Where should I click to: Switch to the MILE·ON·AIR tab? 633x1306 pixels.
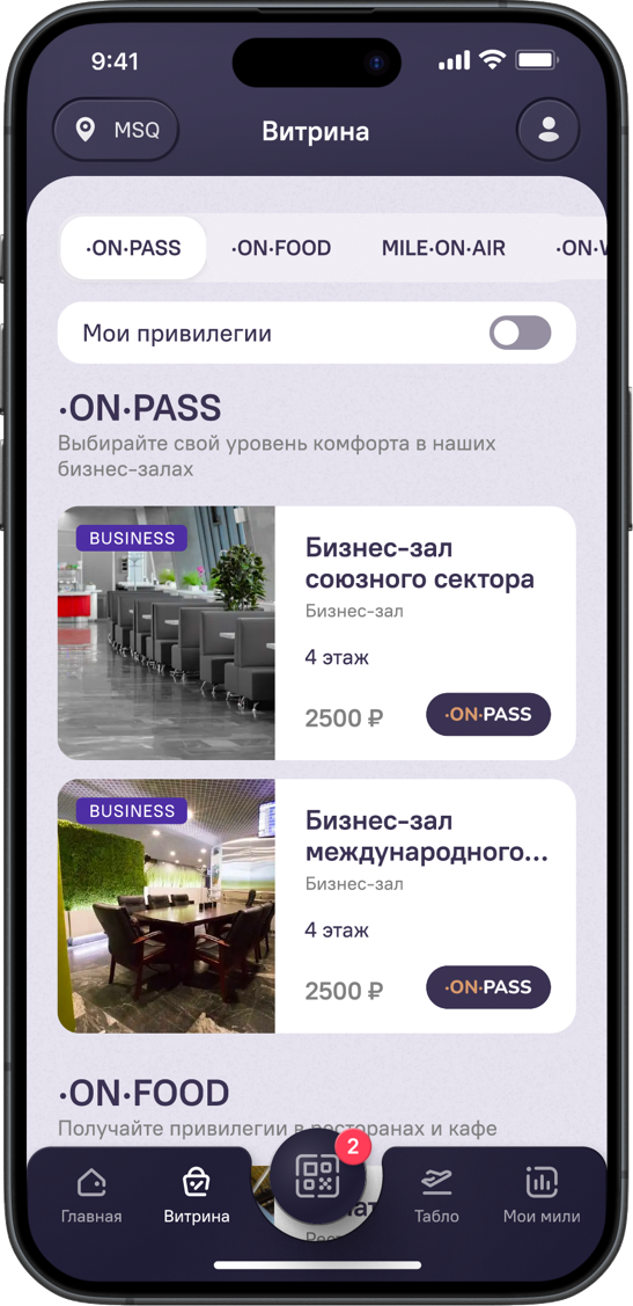443,248
